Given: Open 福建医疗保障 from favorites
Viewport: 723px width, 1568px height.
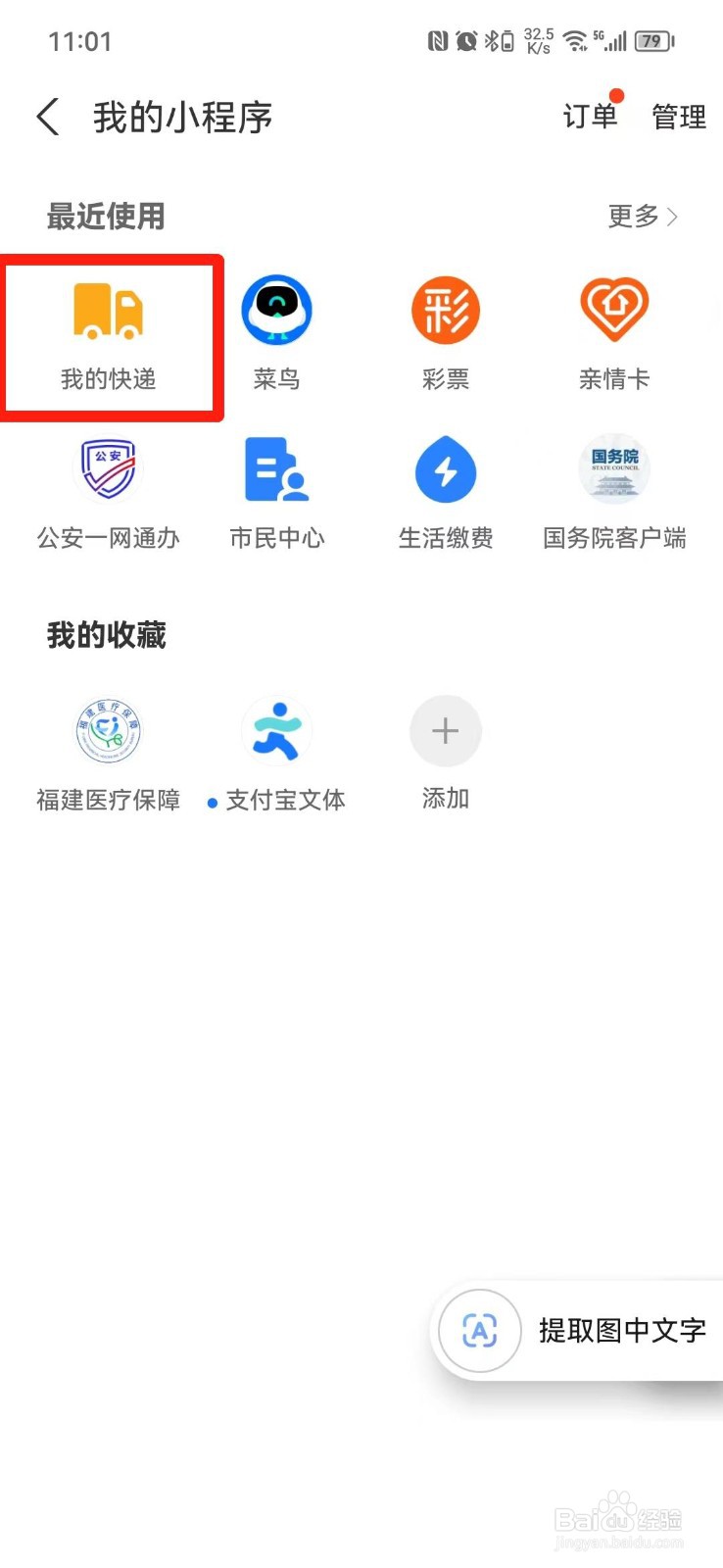Looking at the screenshot, I should point(109,755).
